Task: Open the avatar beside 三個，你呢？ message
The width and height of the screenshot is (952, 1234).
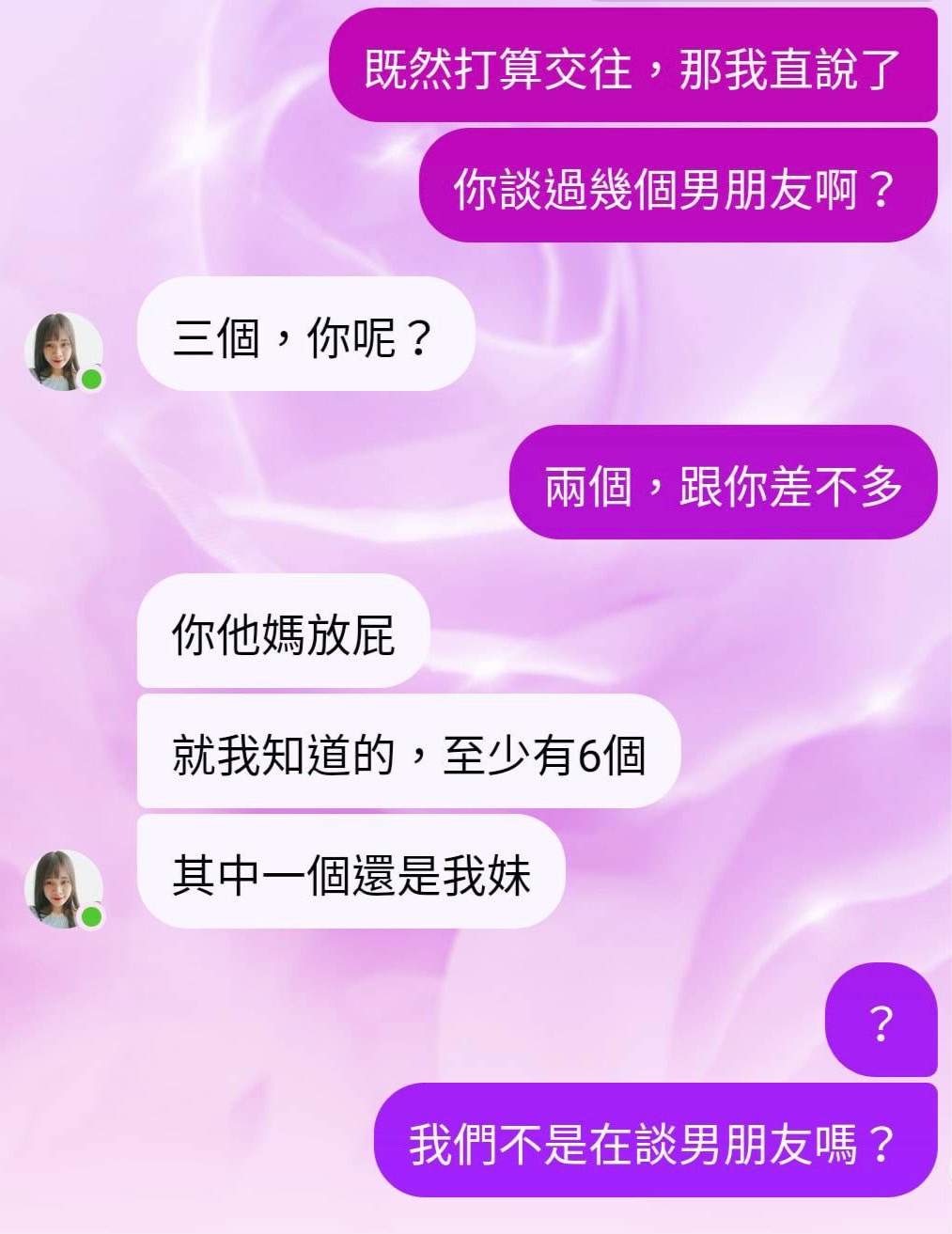Action: (63, 351)
